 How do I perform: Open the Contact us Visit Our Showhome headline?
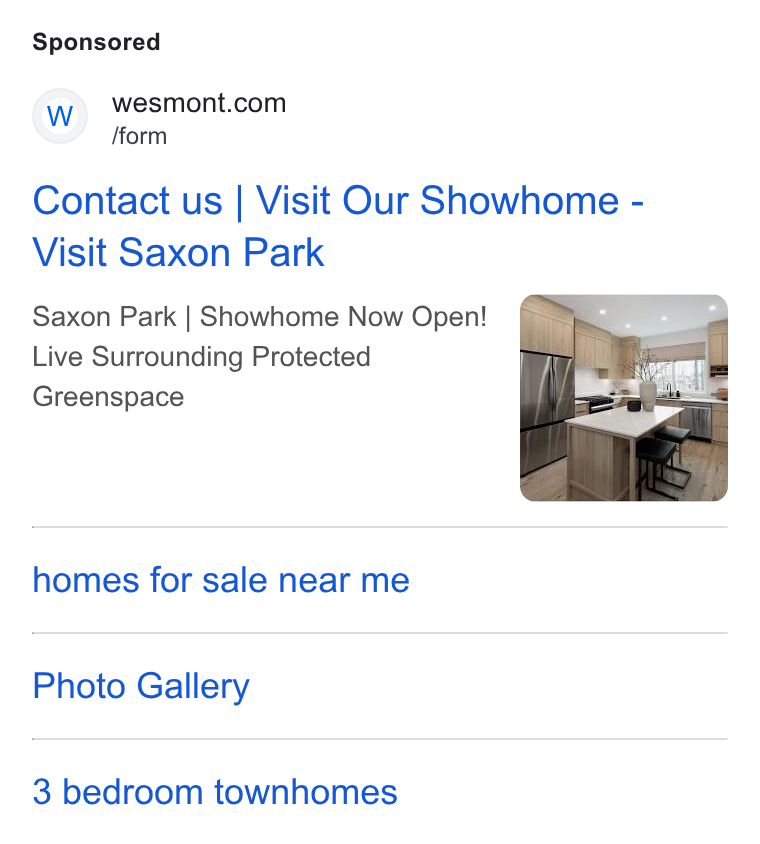click(x=338, y=226)
